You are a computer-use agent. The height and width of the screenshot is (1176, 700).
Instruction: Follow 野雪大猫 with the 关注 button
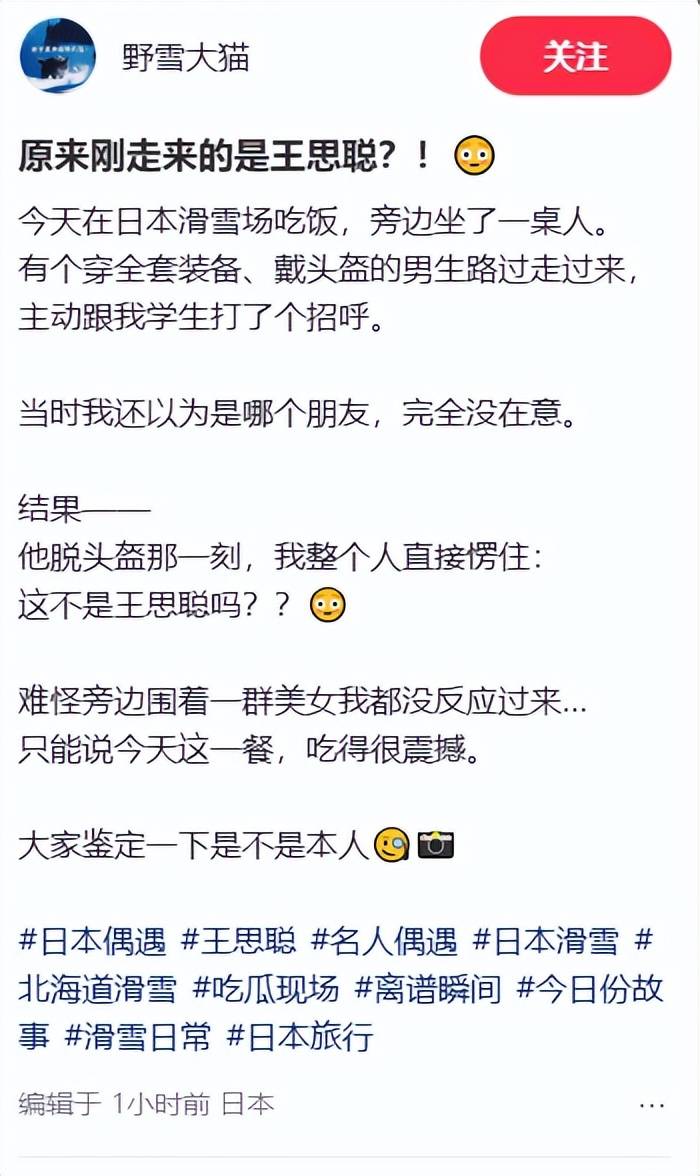click(x=575, y=56)
